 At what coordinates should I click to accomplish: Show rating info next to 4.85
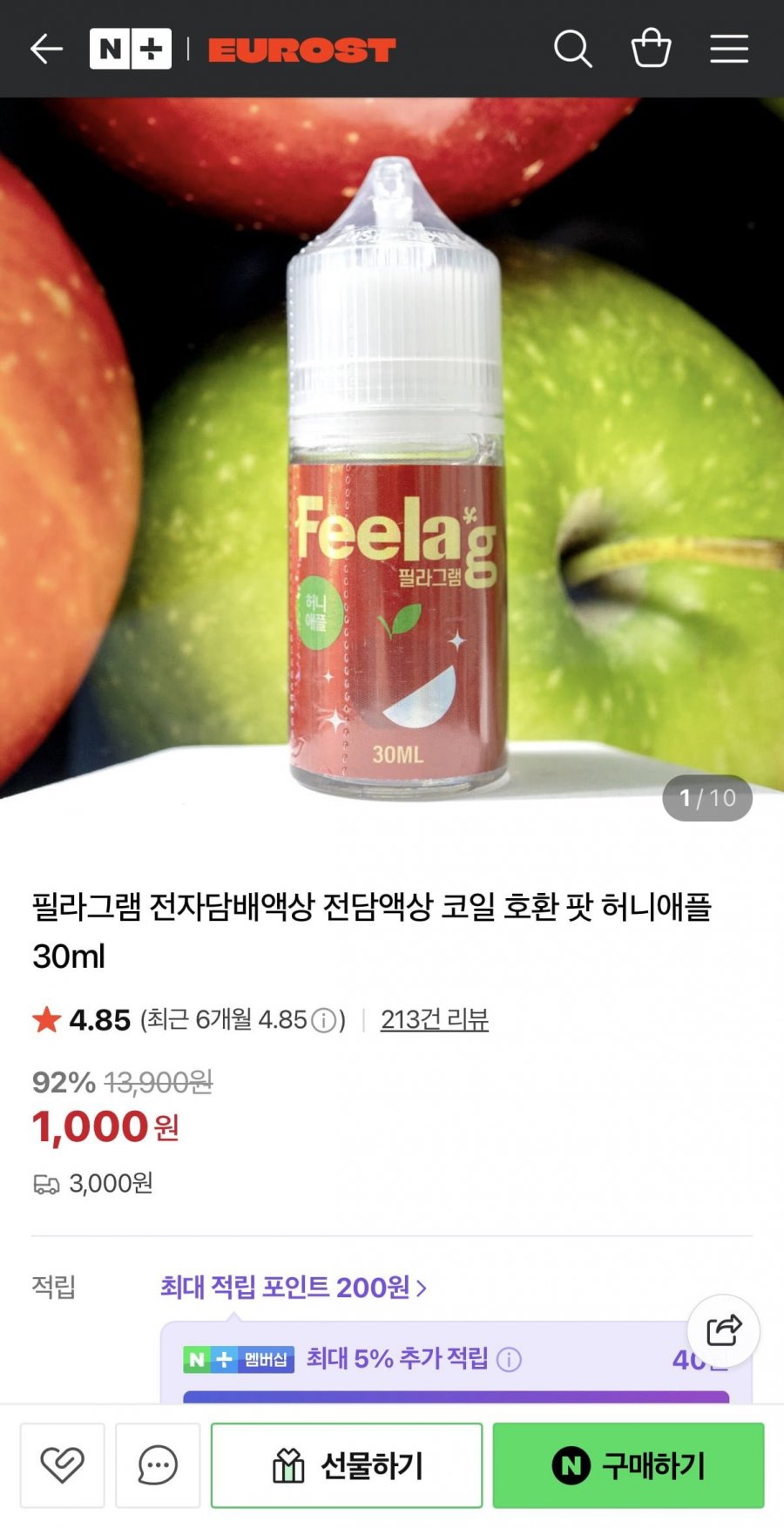pyautogui.click(x=324, y=1020)
